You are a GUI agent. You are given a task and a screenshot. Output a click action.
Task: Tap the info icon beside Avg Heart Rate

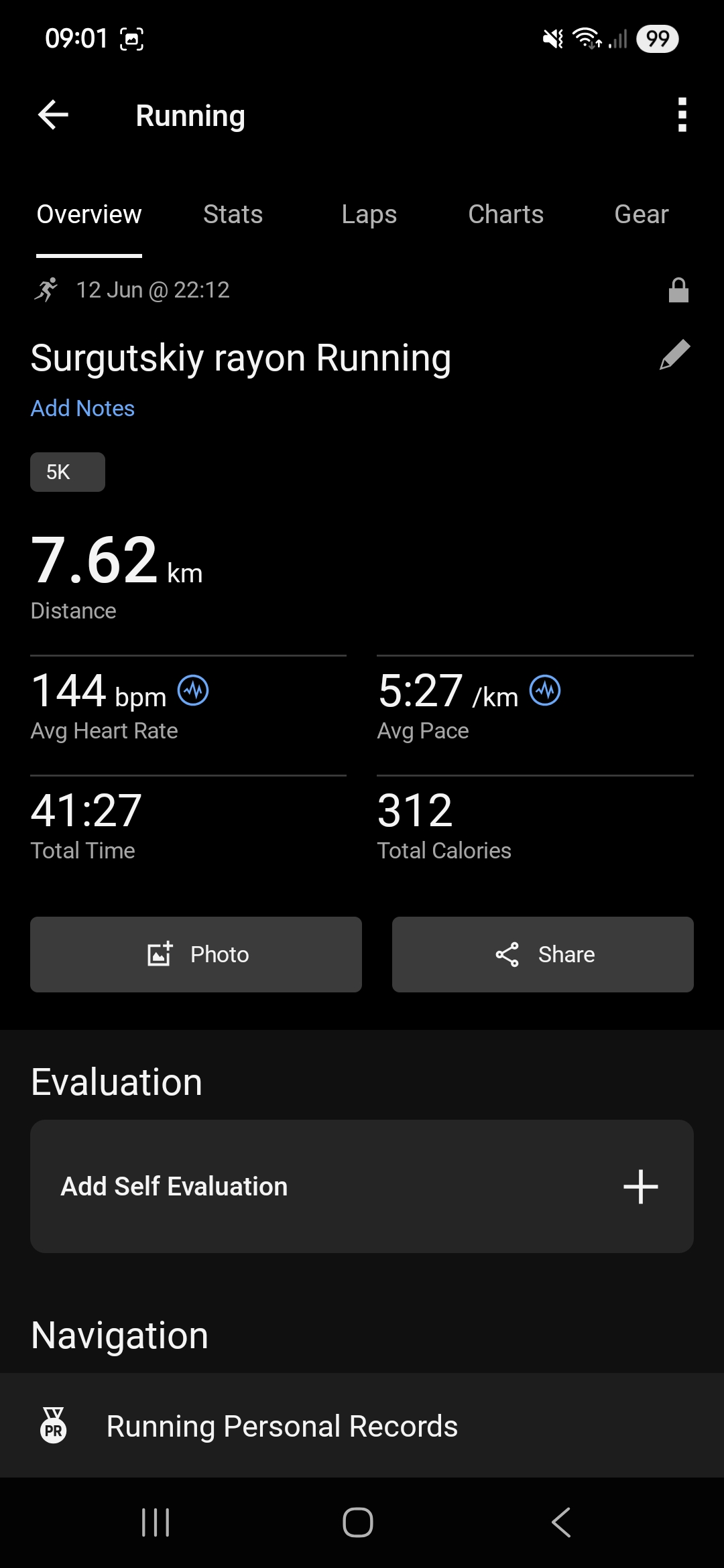pyautogui.click(x=193, y=690)
